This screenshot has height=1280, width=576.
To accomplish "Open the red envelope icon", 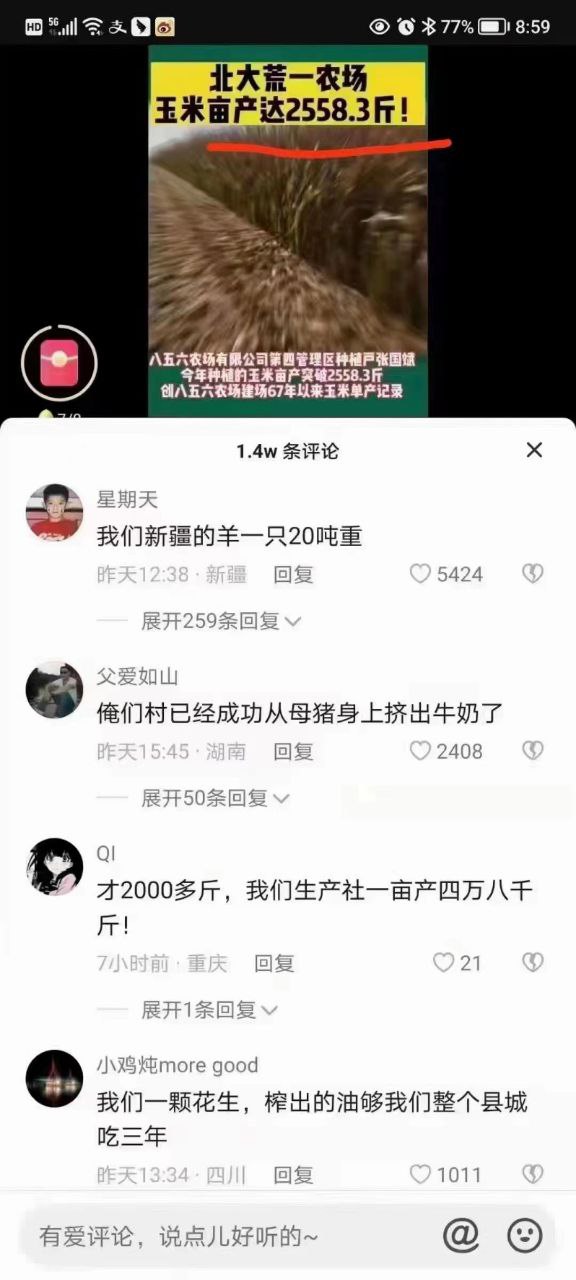I will 59,362.
